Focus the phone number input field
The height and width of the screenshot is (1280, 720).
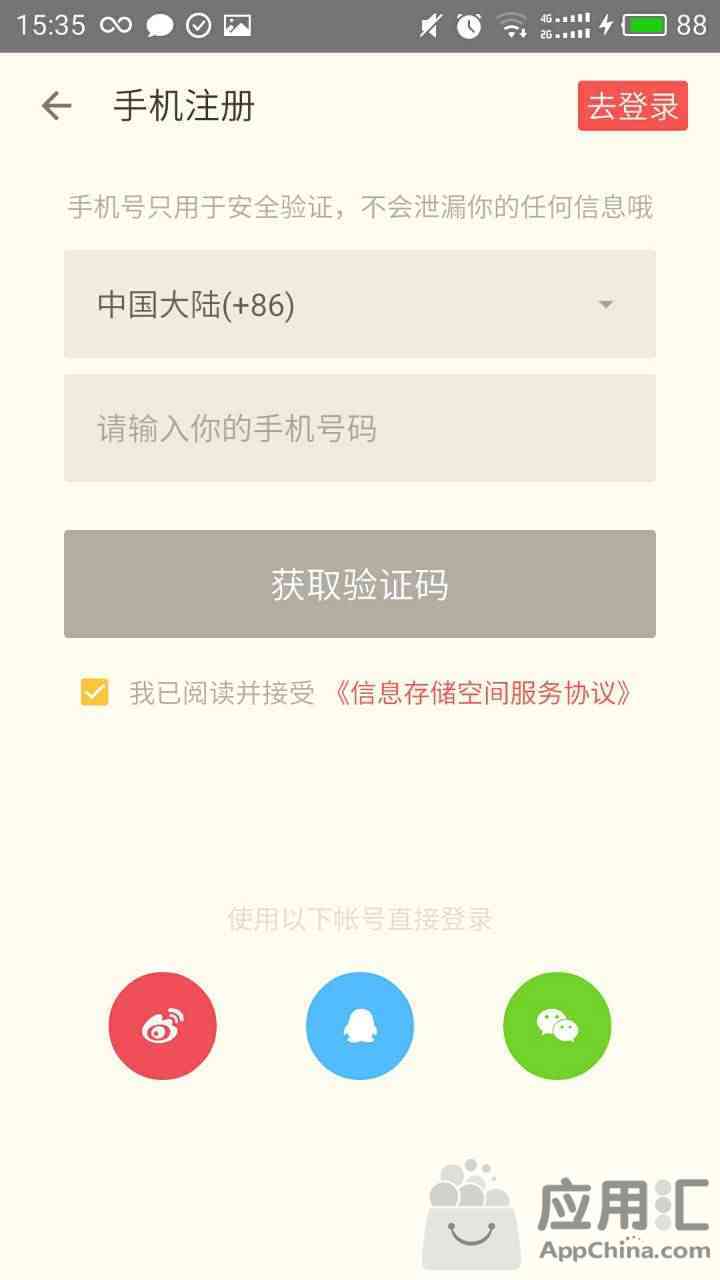(x=360, y=428)
